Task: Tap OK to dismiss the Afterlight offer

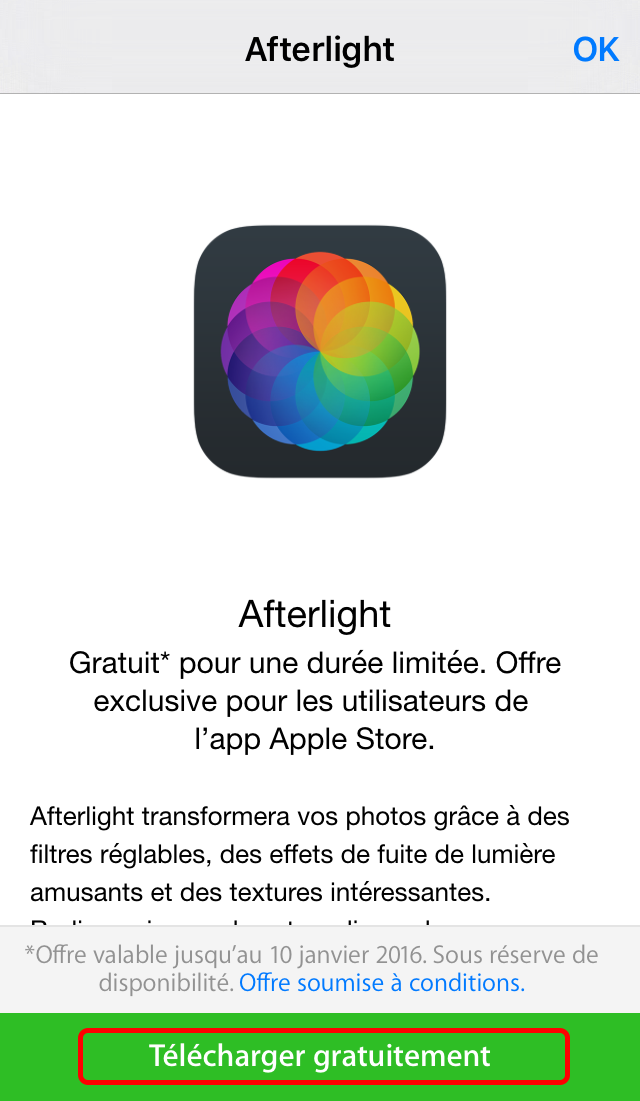Action: pyautogui.click(x=596, y=49)
